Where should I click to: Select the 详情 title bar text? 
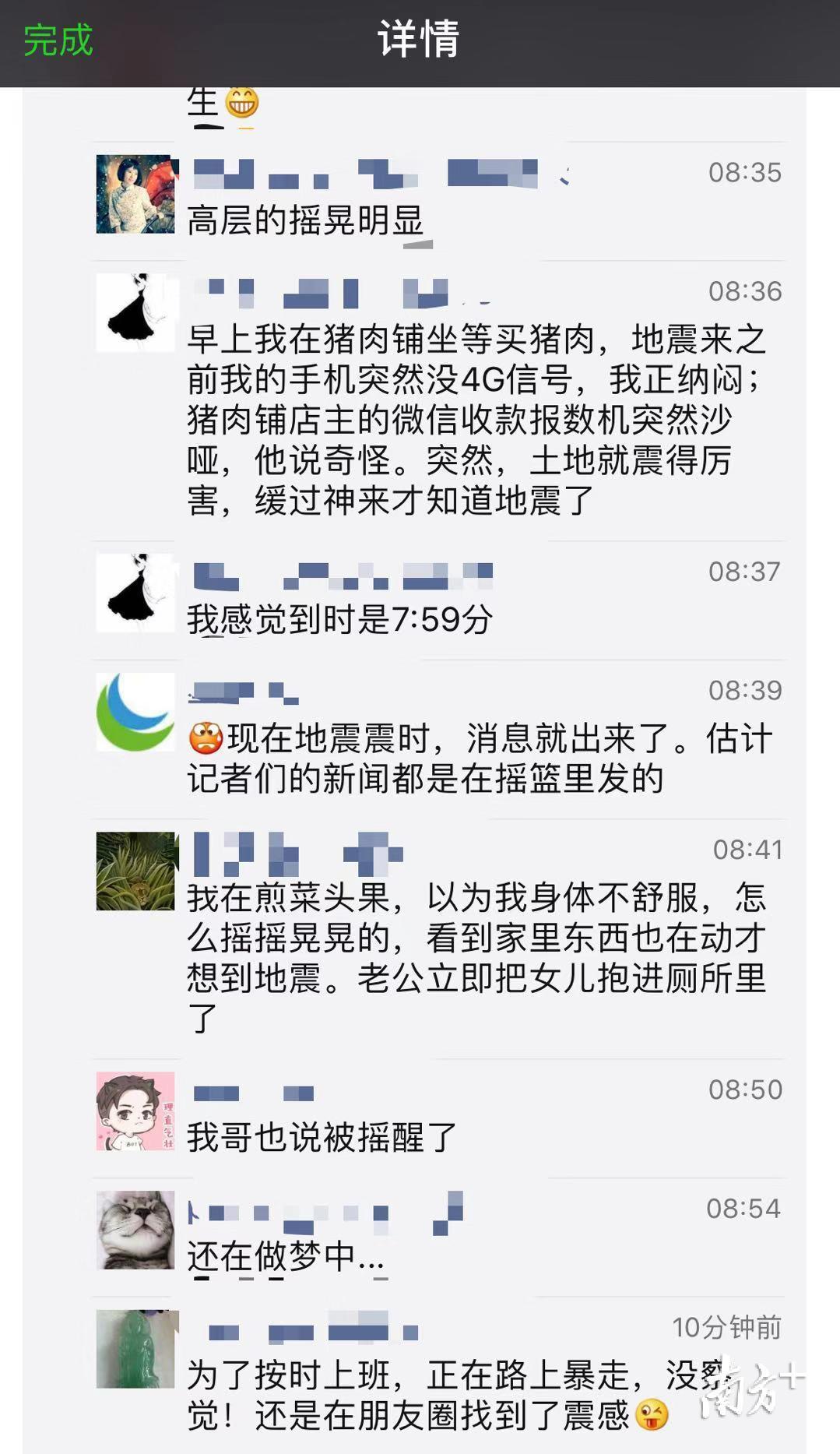point(415,37)
